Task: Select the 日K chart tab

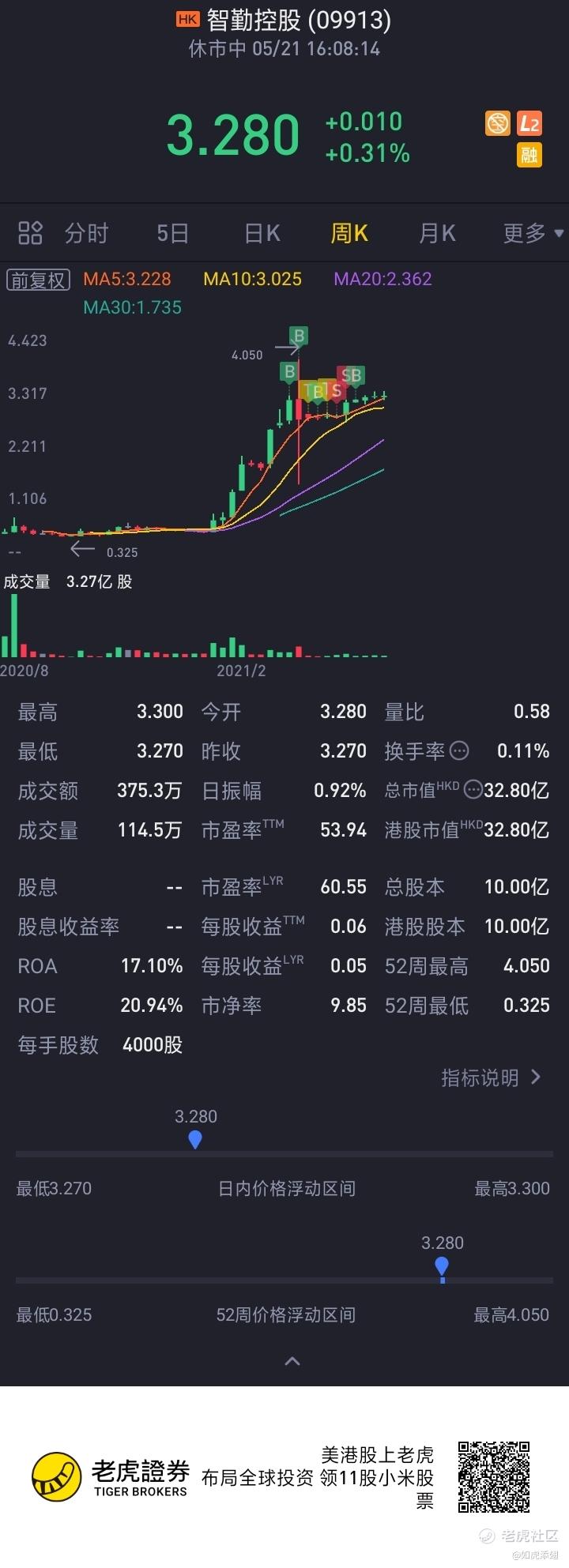Action: [262, 233]
